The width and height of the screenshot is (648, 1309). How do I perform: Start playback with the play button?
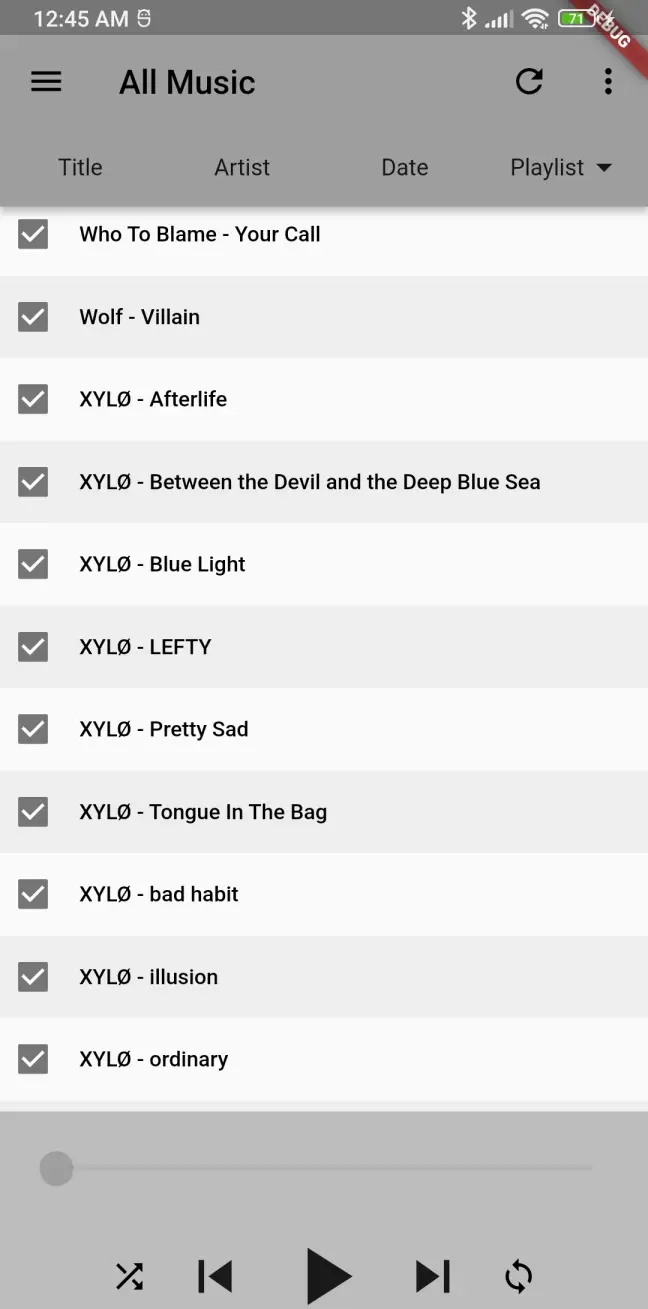(328, 1276)
